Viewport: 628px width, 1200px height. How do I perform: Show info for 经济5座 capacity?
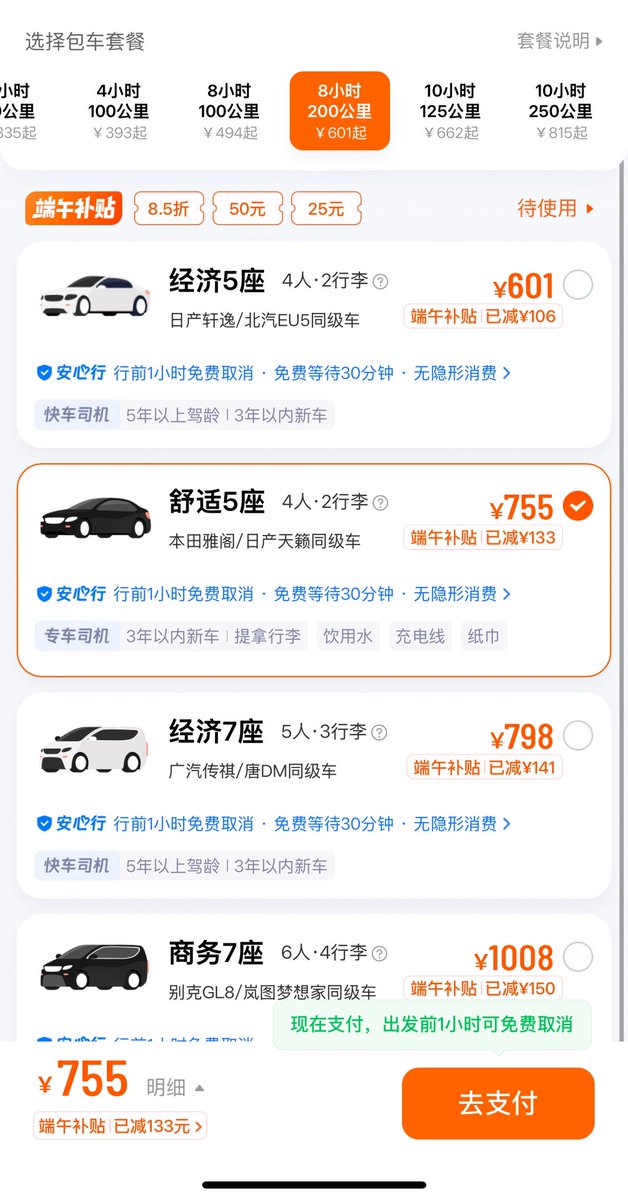click(x=381, y=282)
